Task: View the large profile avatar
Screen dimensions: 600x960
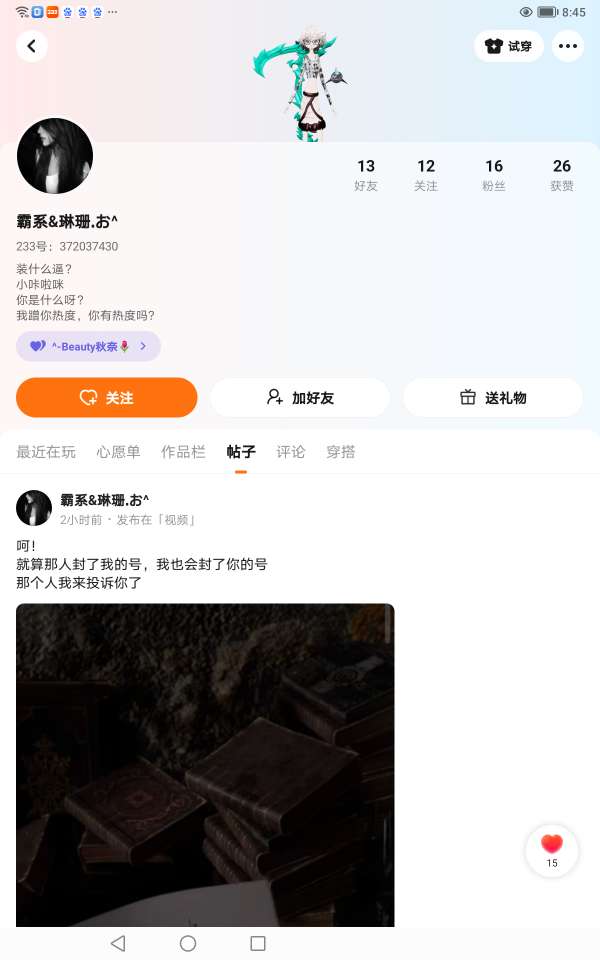Action: 55,156
